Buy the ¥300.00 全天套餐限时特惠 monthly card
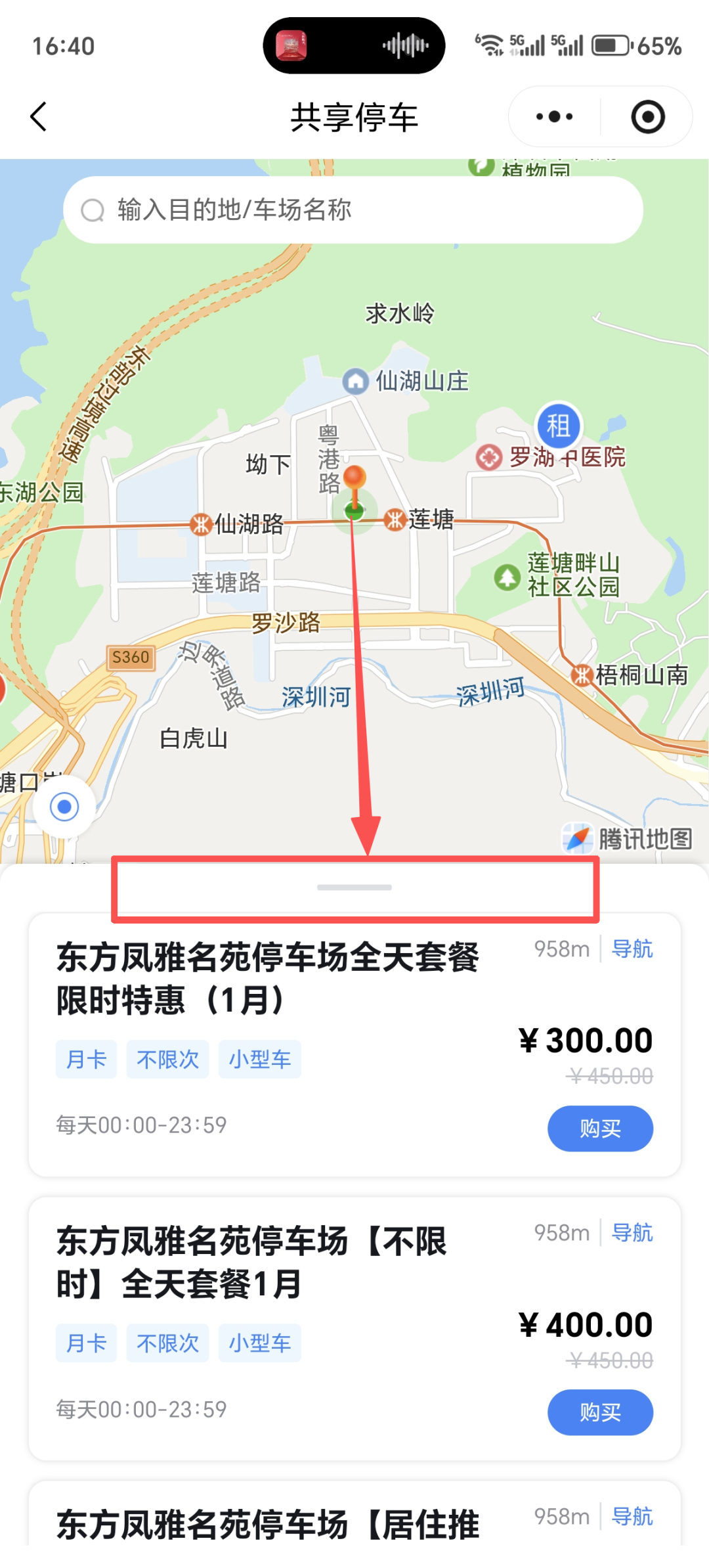The height and width of the screenshot is (1568, 709). 600,1129
